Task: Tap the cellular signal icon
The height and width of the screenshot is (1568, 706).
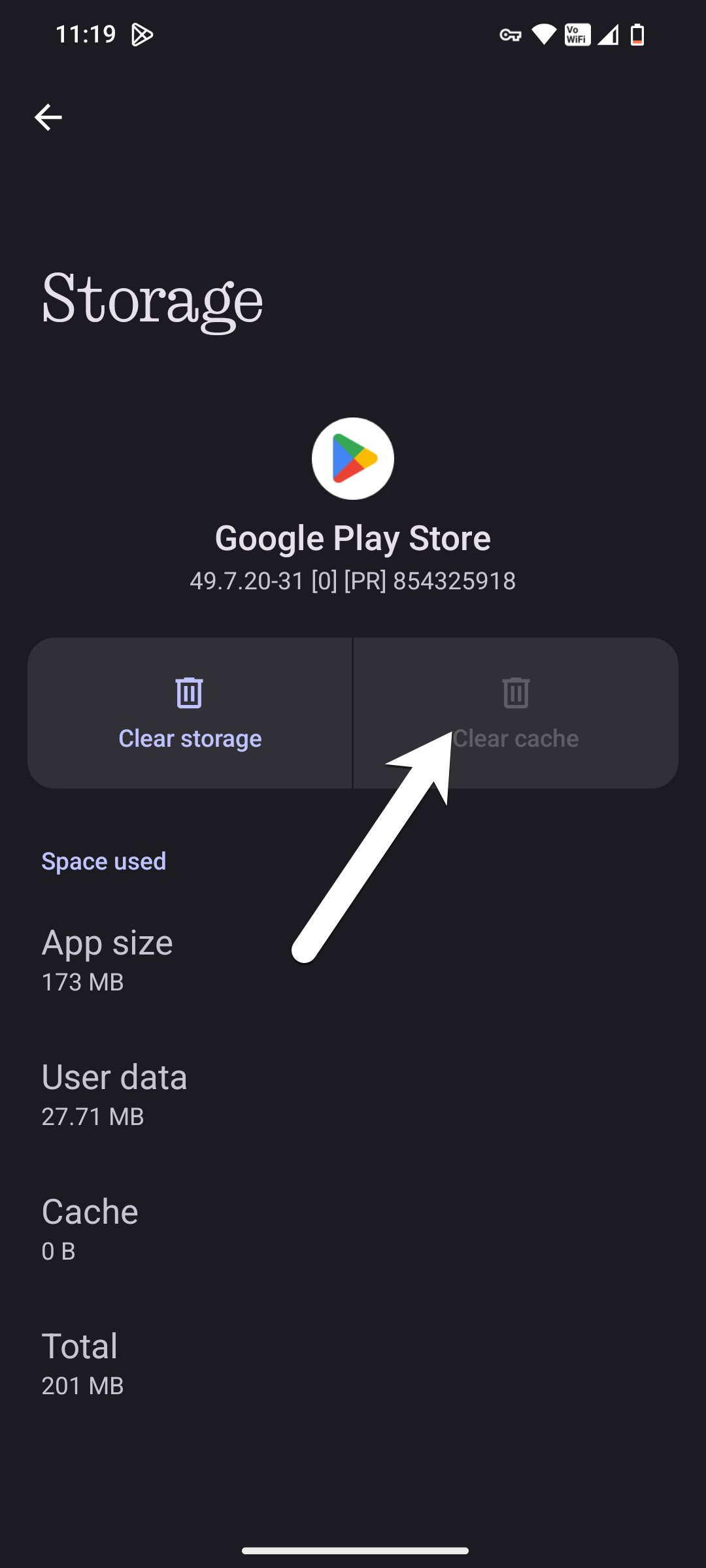Action: tap(606, 35)
